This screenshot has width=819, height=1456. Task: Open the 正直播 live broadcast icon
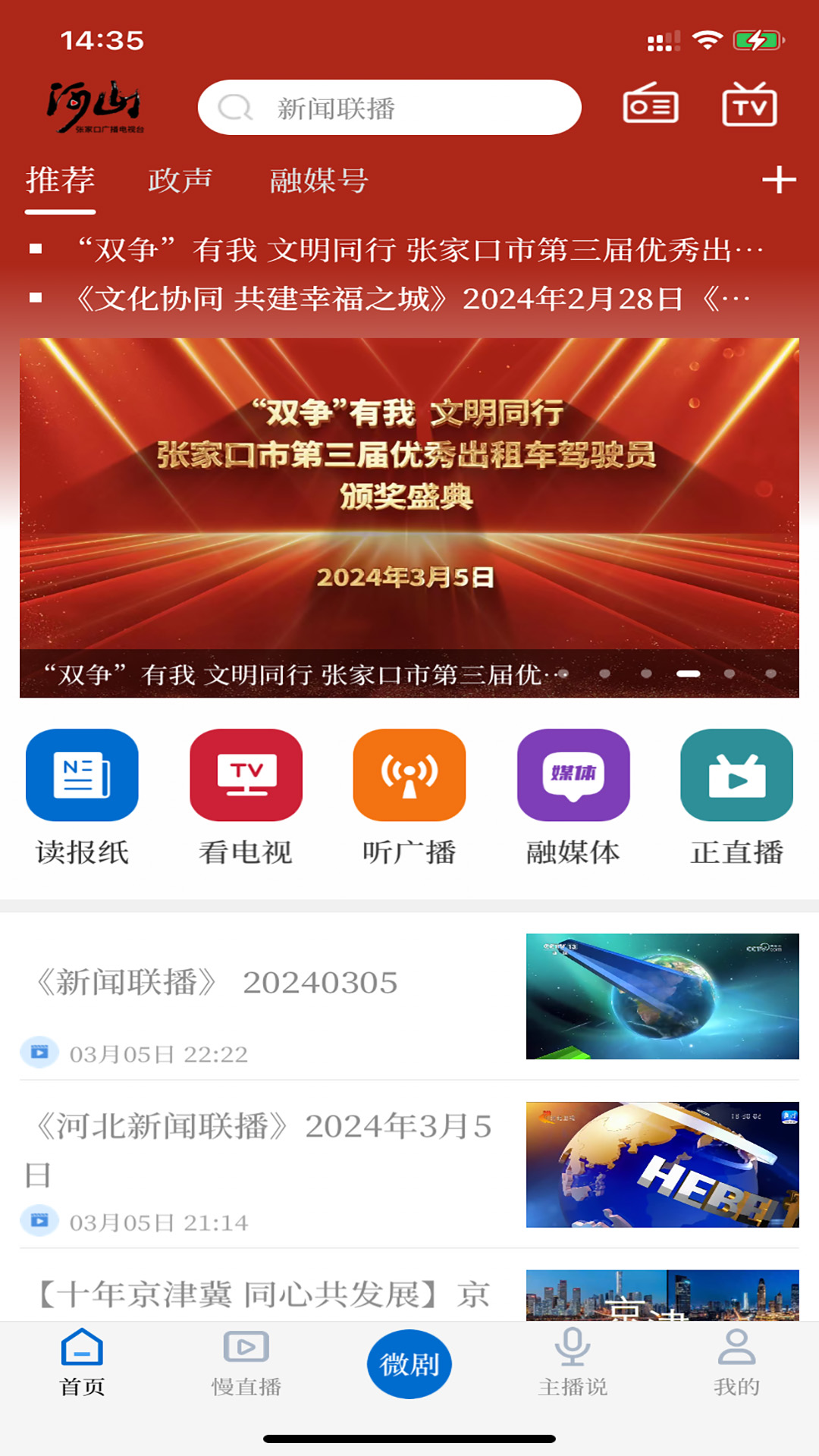point(736,777)
